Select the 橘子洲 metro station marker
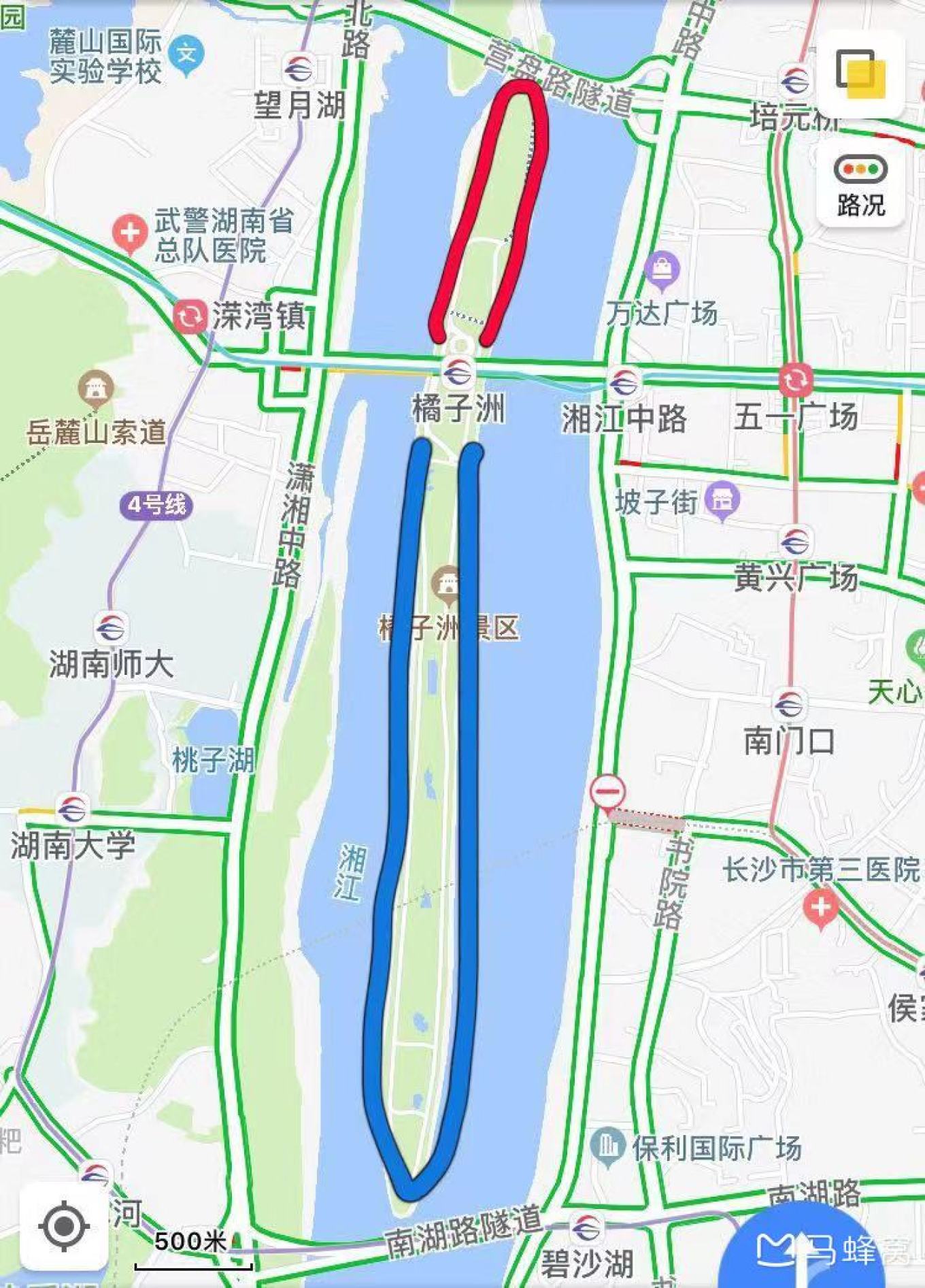 coord(457,373)
